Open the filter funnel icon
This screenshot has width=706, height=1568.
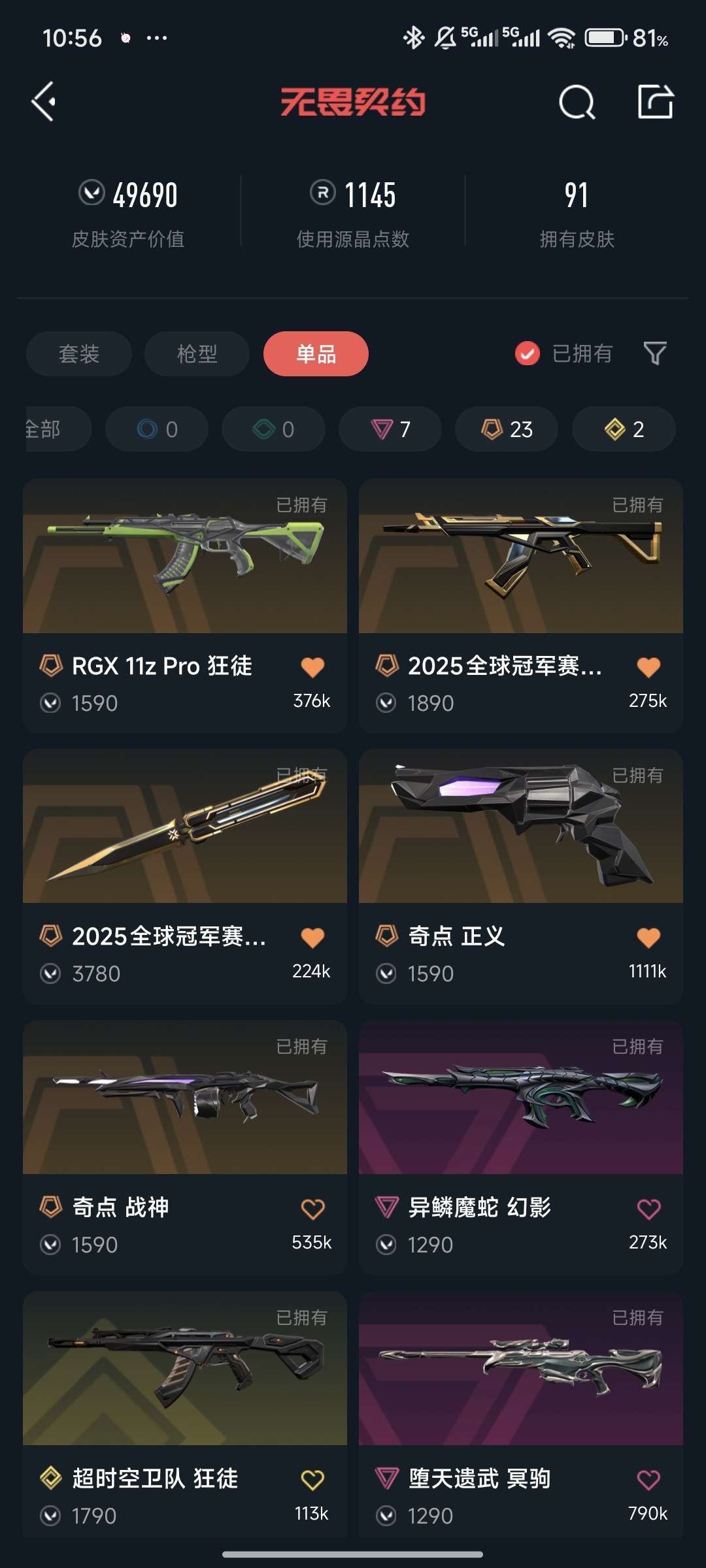click(656, 353)
